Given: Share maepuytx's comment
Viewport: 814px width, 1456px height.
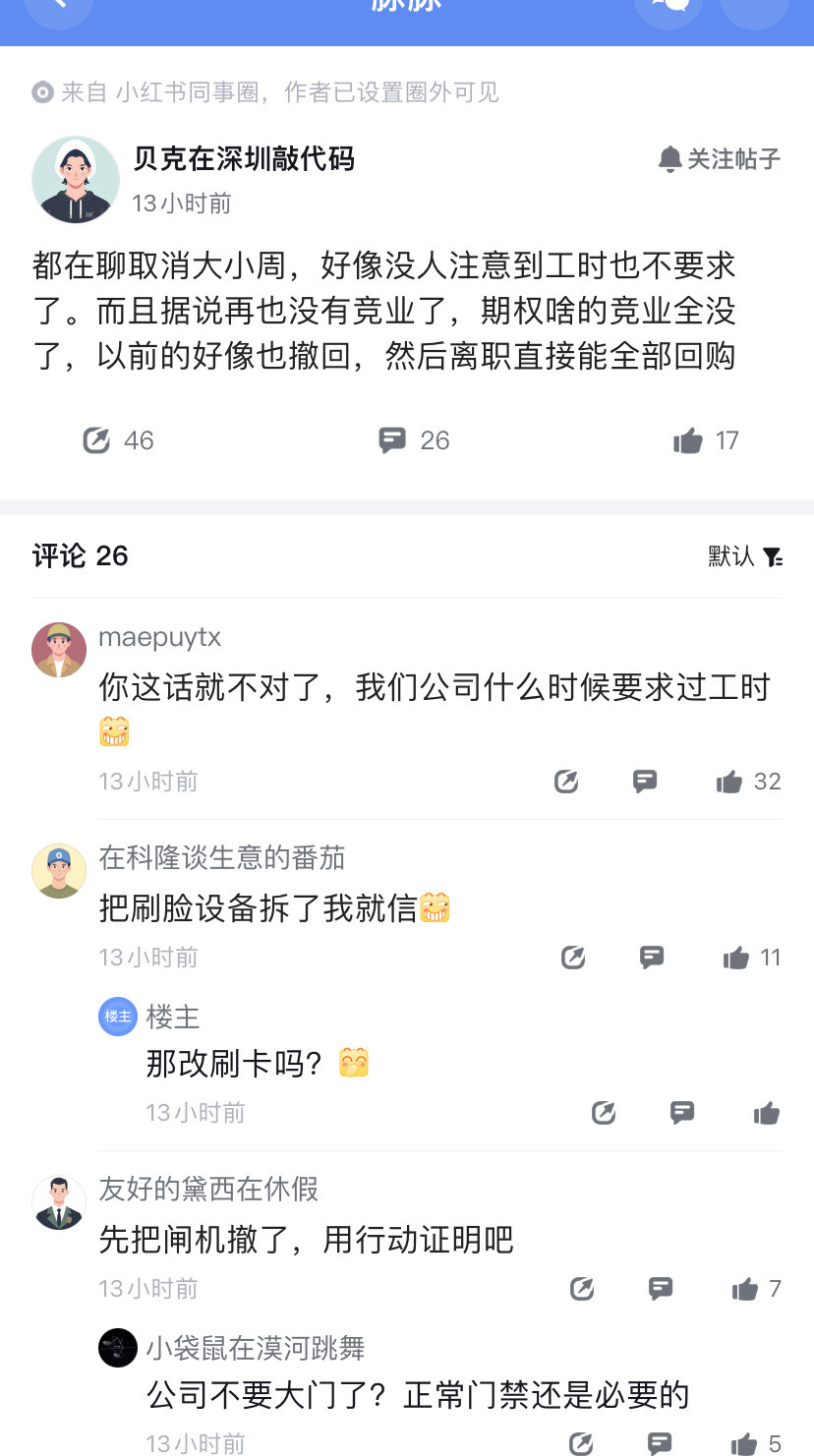Looking at the screenshot, I should (566, 783).
